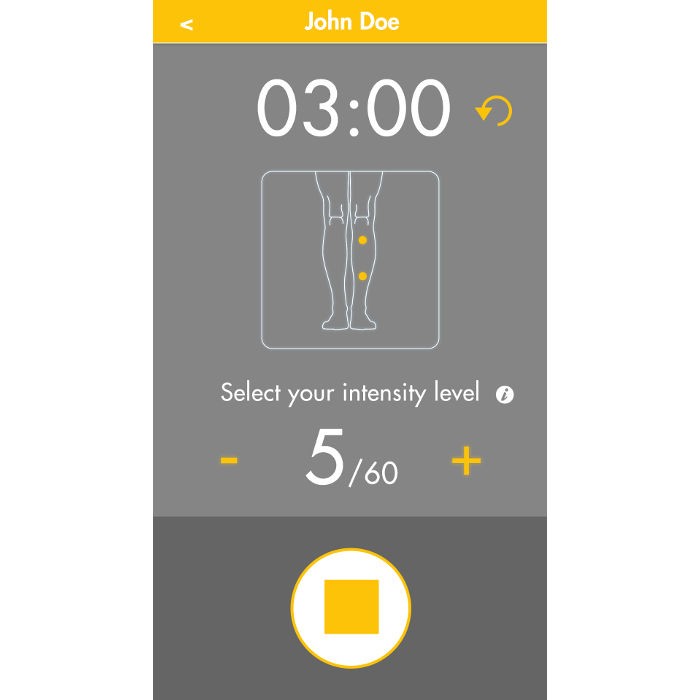Image resolution: width=700 pixels, height=700 pixels.
Task: Open the intensity level info icon
Action: pyautogui.click(x=505, y=395)
